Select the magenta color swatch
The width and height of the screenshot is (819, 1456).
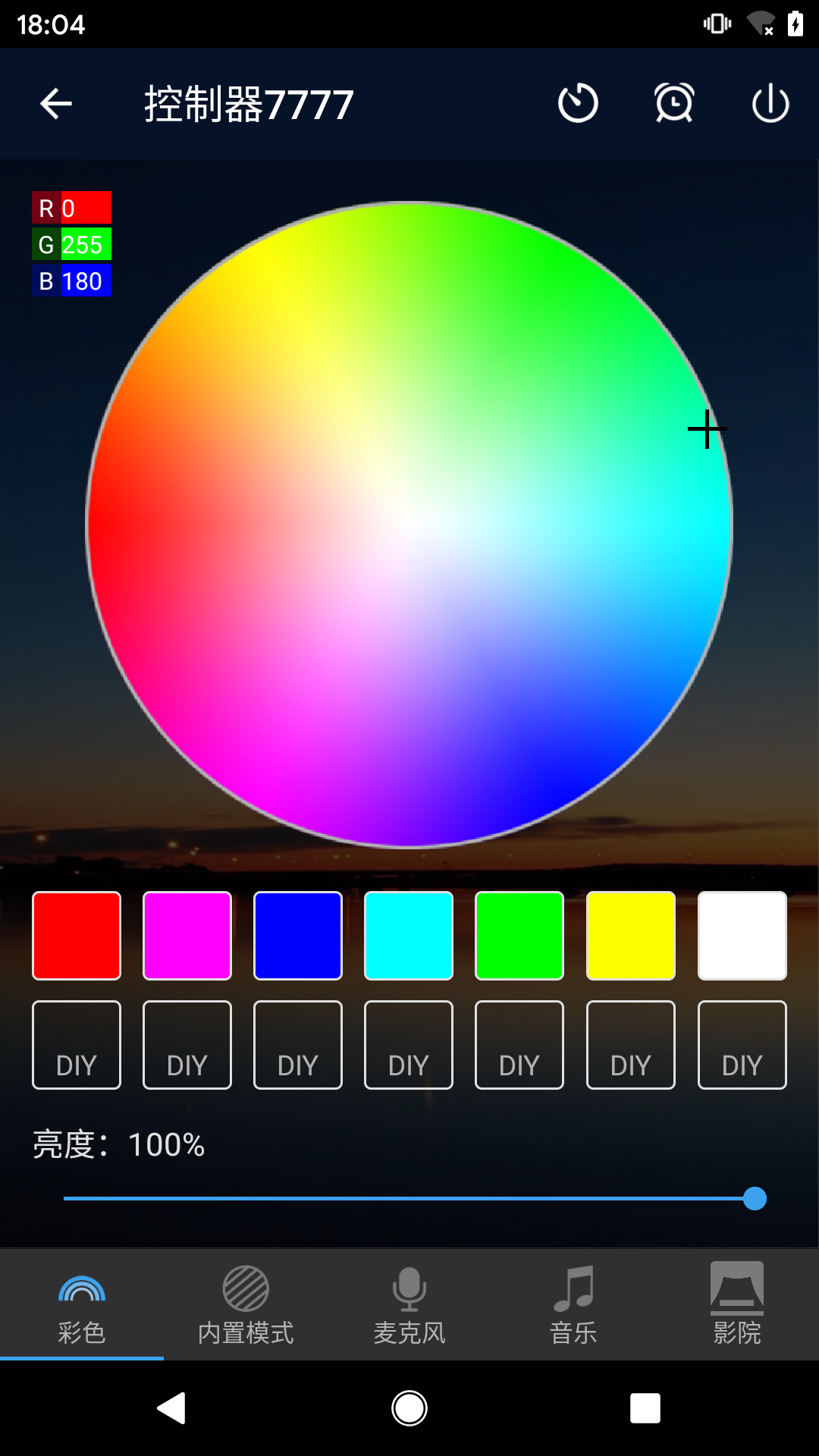(187, 936)
